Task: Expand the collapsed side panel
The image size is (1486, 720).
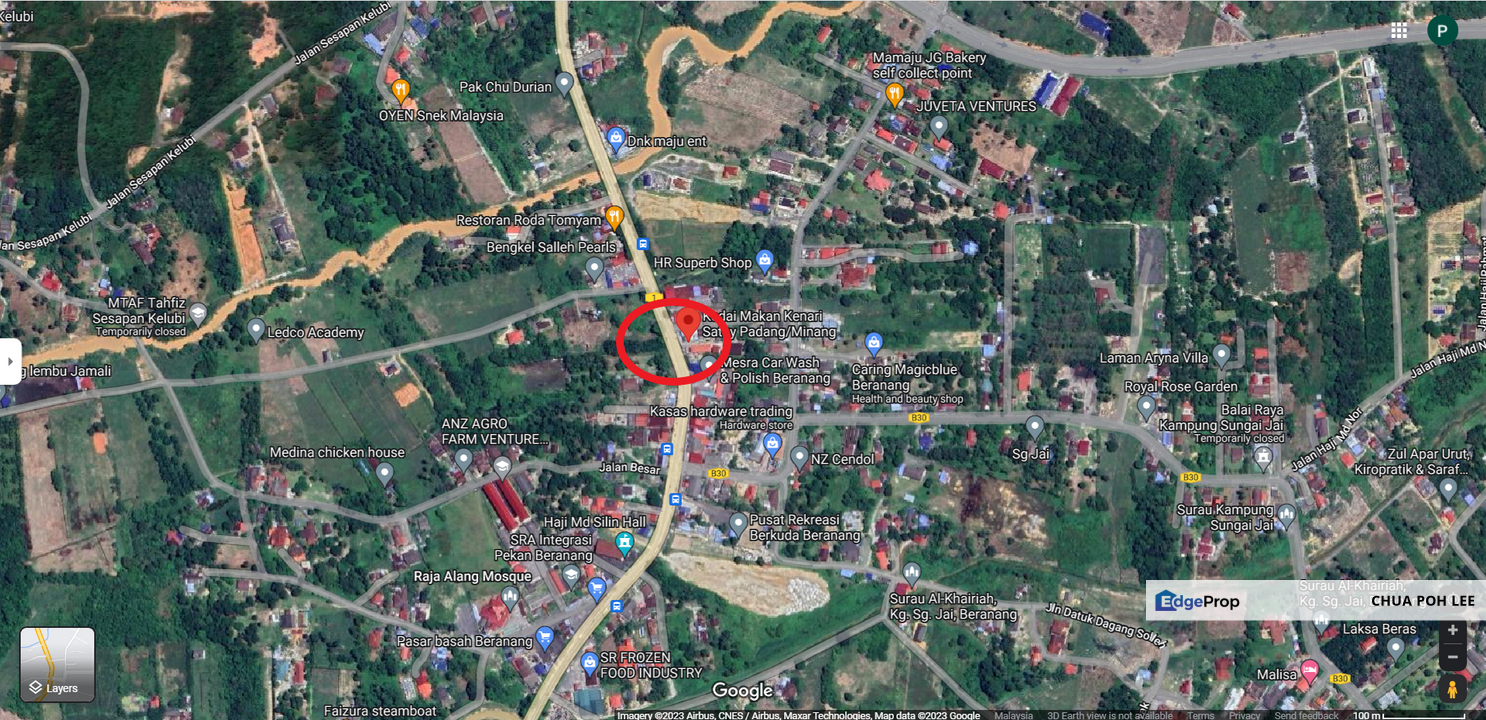Action: click(9, 361)
